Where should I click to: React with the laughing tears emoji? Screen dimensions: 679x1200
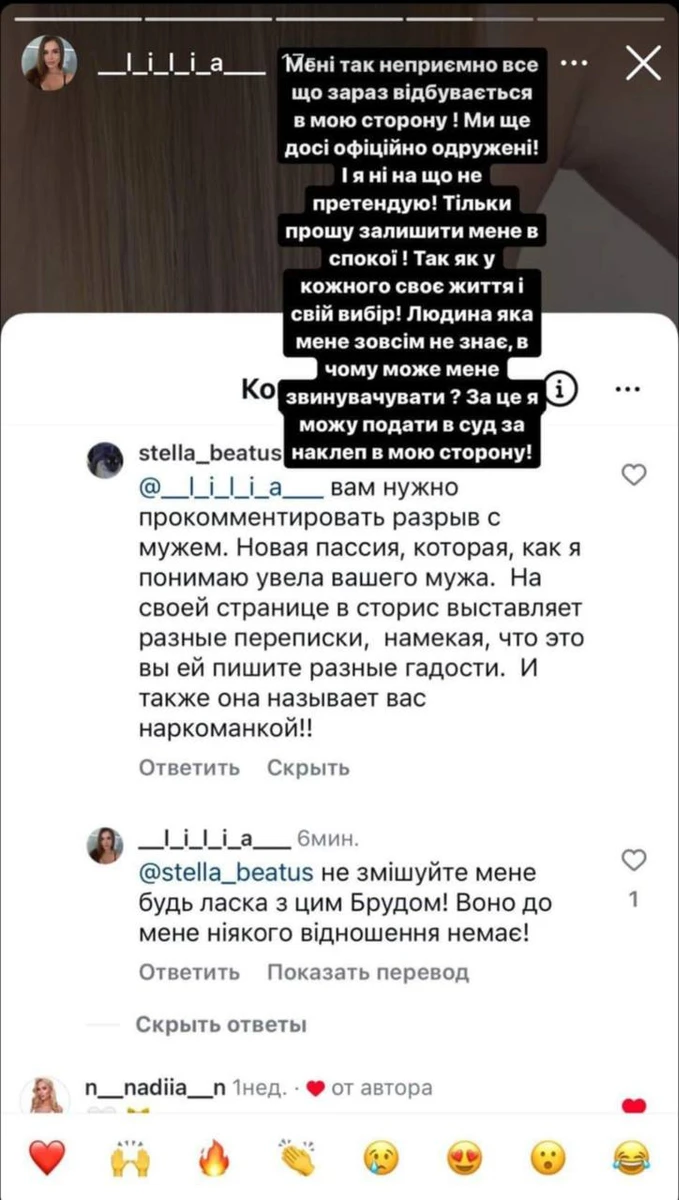[x=632, y=1159]
